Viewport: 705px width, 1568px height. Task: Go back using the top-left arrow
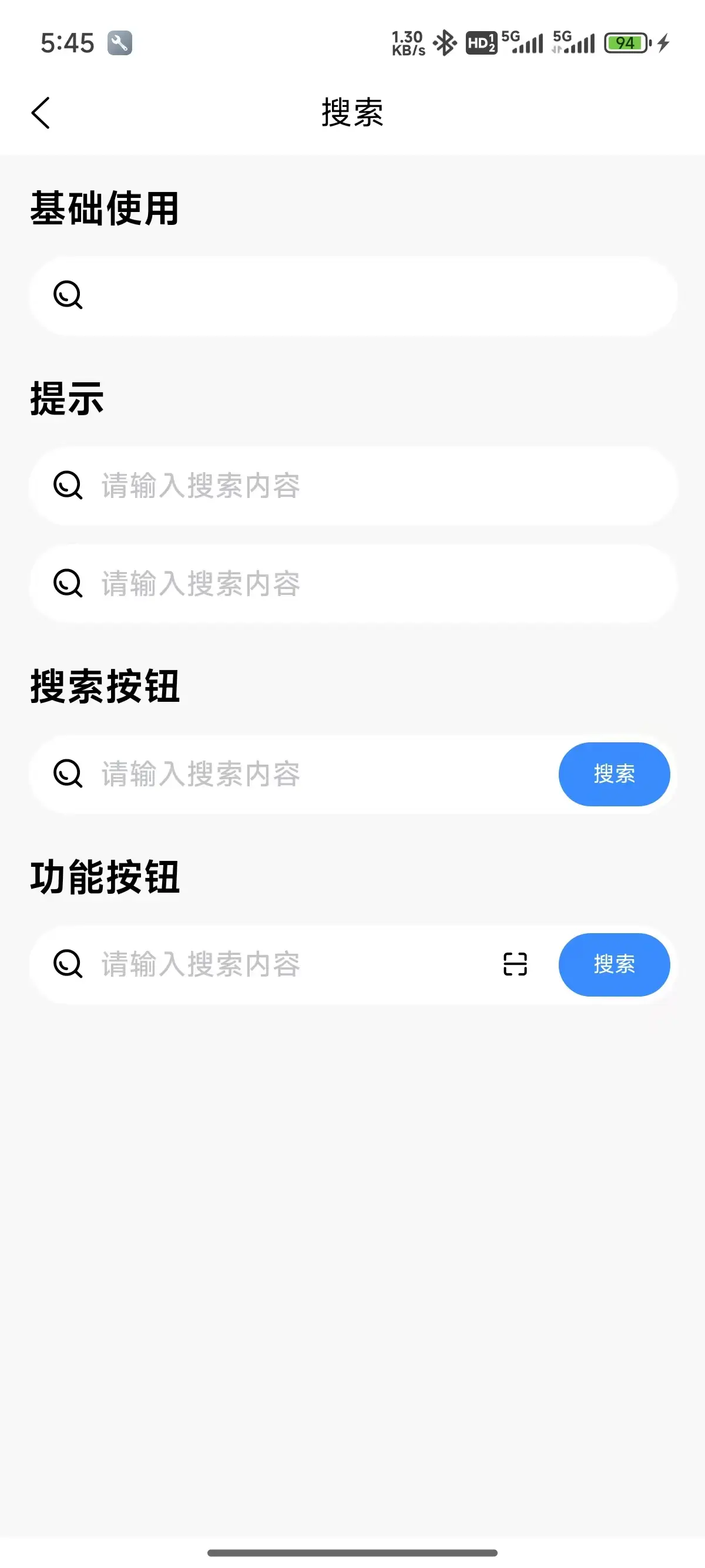tap(40, 113)
